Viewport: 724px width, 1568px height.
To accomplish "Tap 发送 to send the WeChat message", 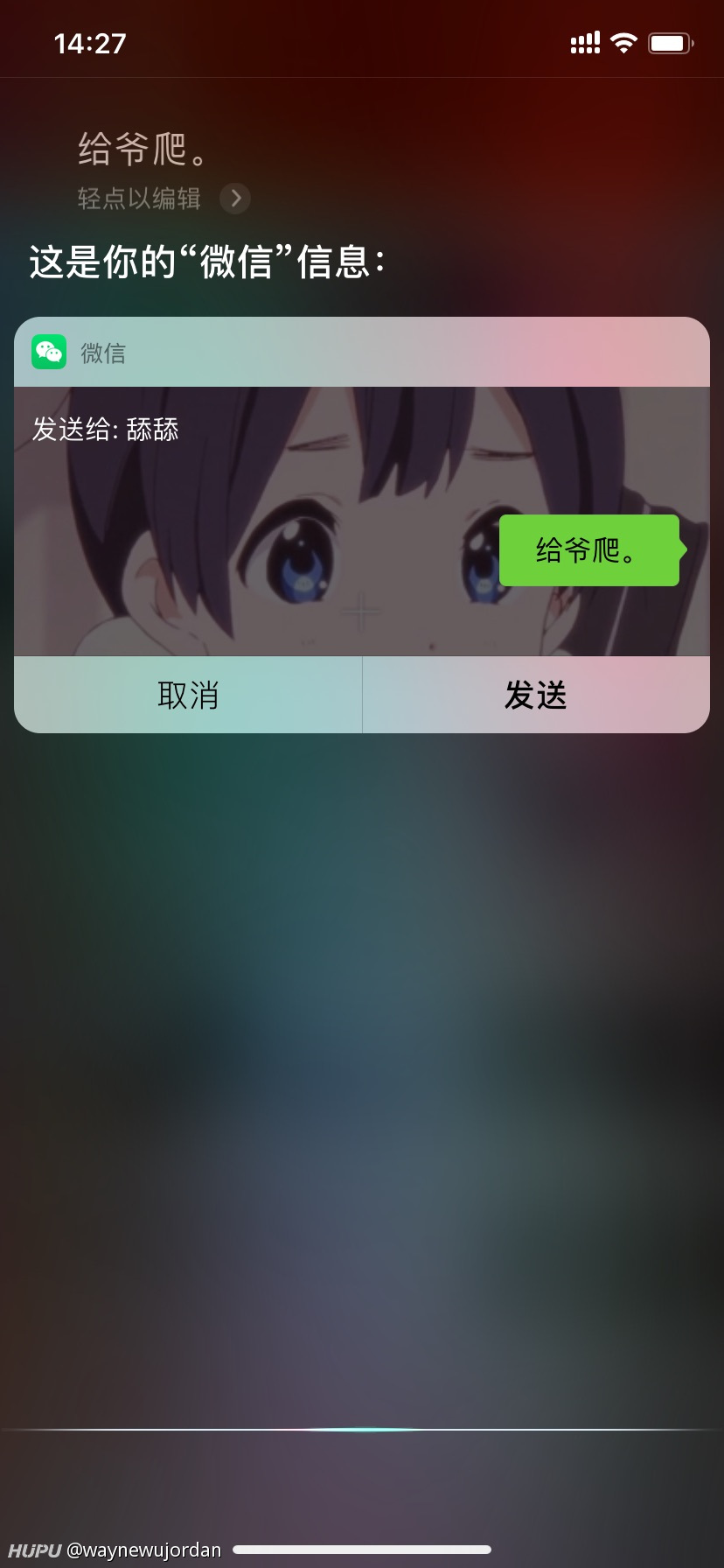I will [536, 696].
